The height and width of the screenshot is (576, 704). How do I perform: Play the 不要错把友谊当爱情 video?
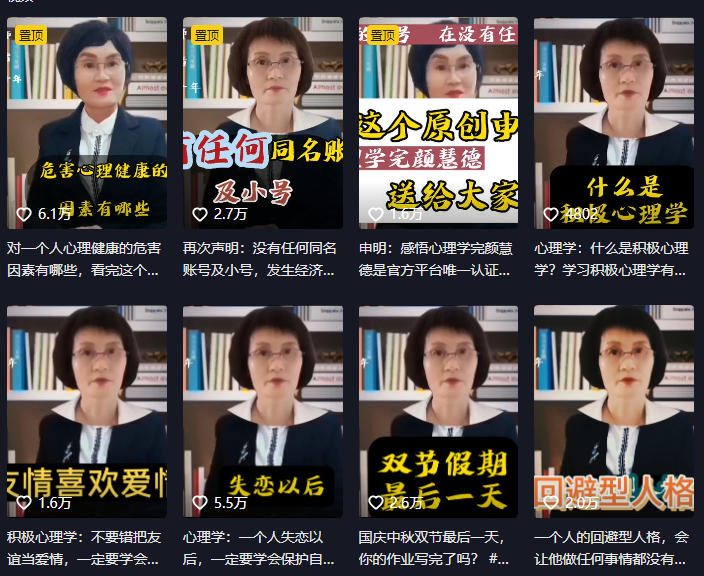(87, 411)
